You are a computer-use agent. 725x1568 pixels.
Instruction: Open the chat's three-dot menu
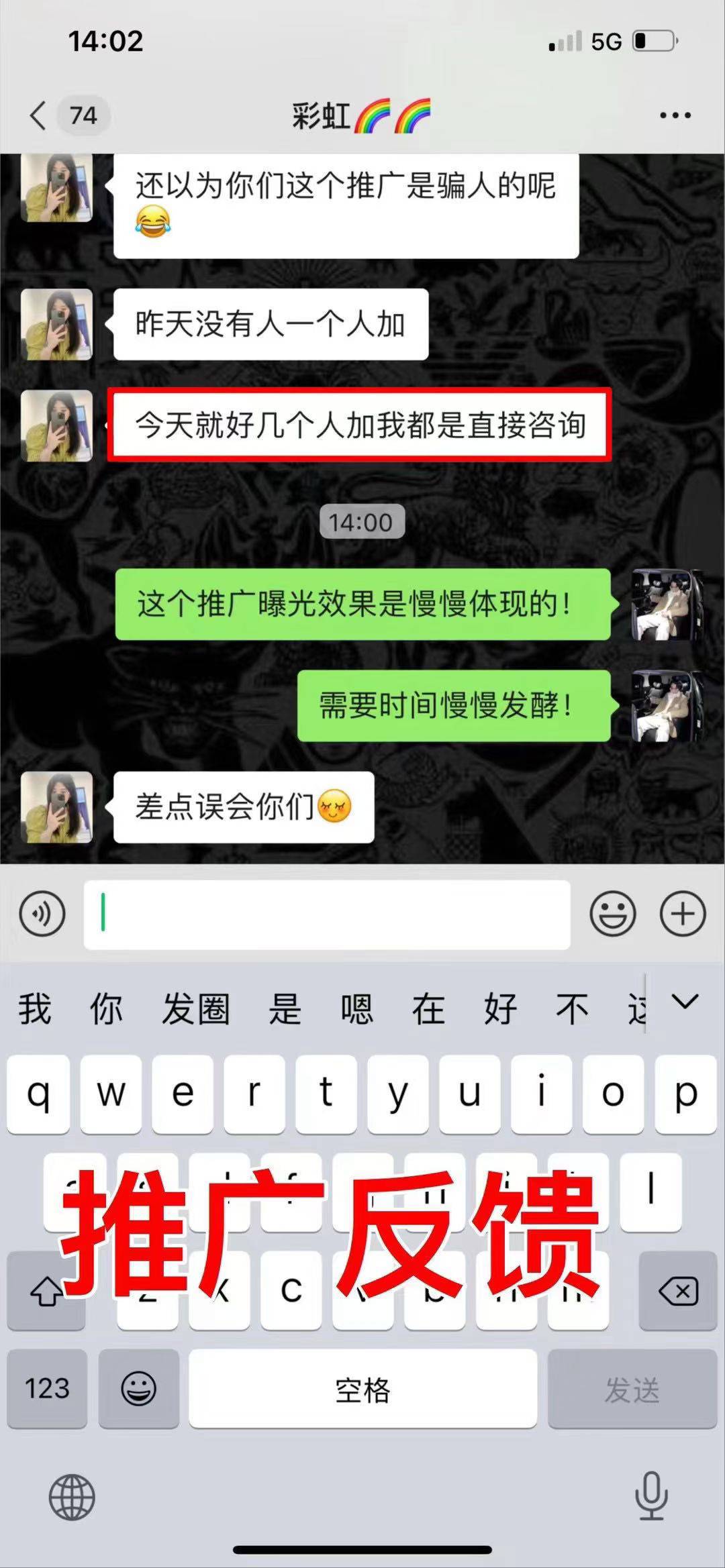click(x=675, y=115)
